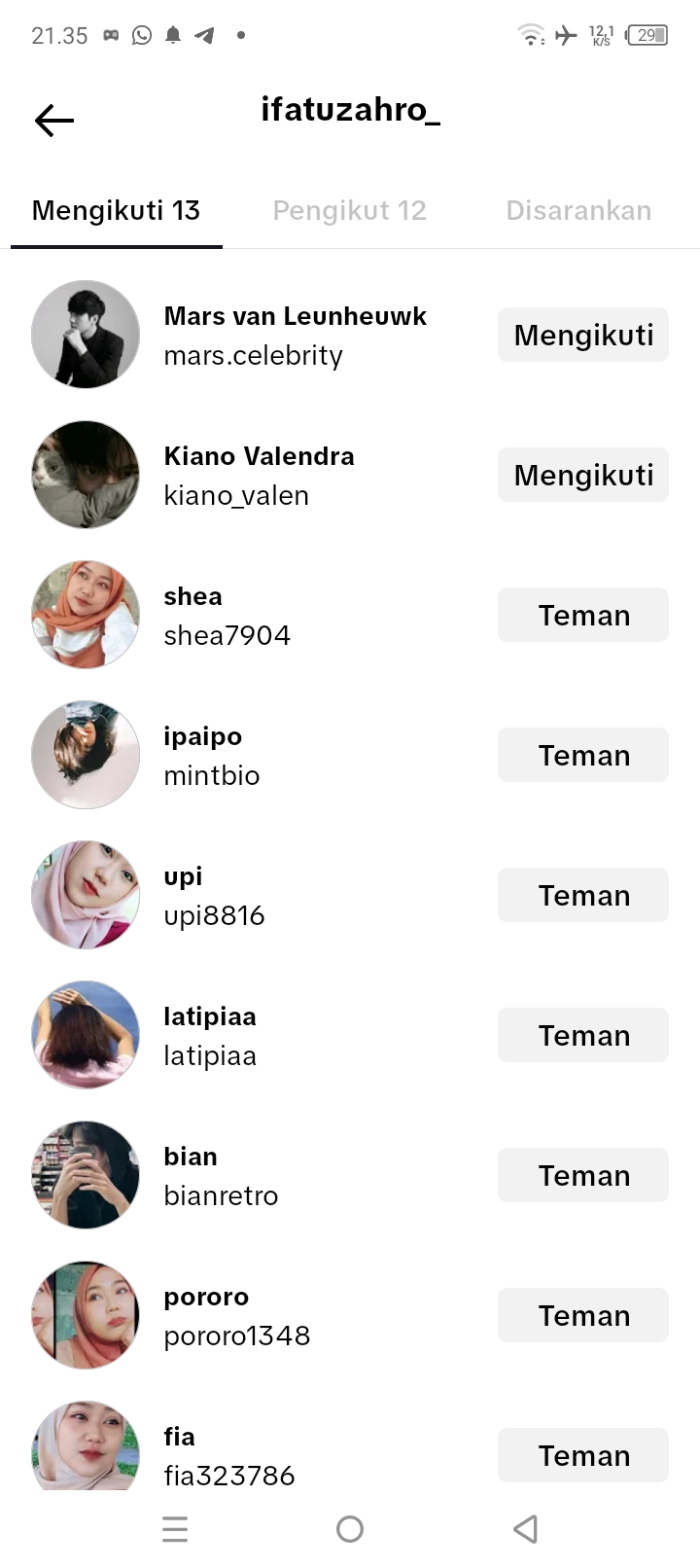Open ipaipo's profile

pos(202,737)
